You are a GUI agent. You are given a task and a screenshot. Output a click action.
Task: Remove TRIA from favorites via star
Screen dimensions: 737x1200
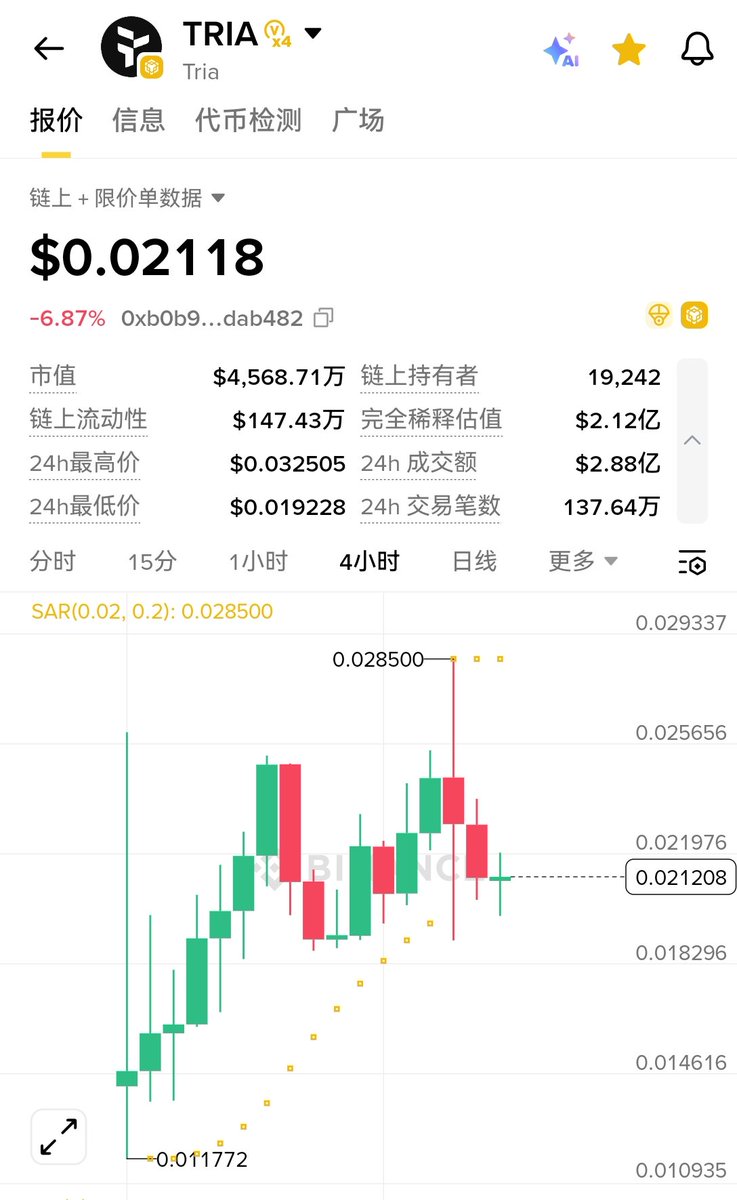click(x=629, y=49)
